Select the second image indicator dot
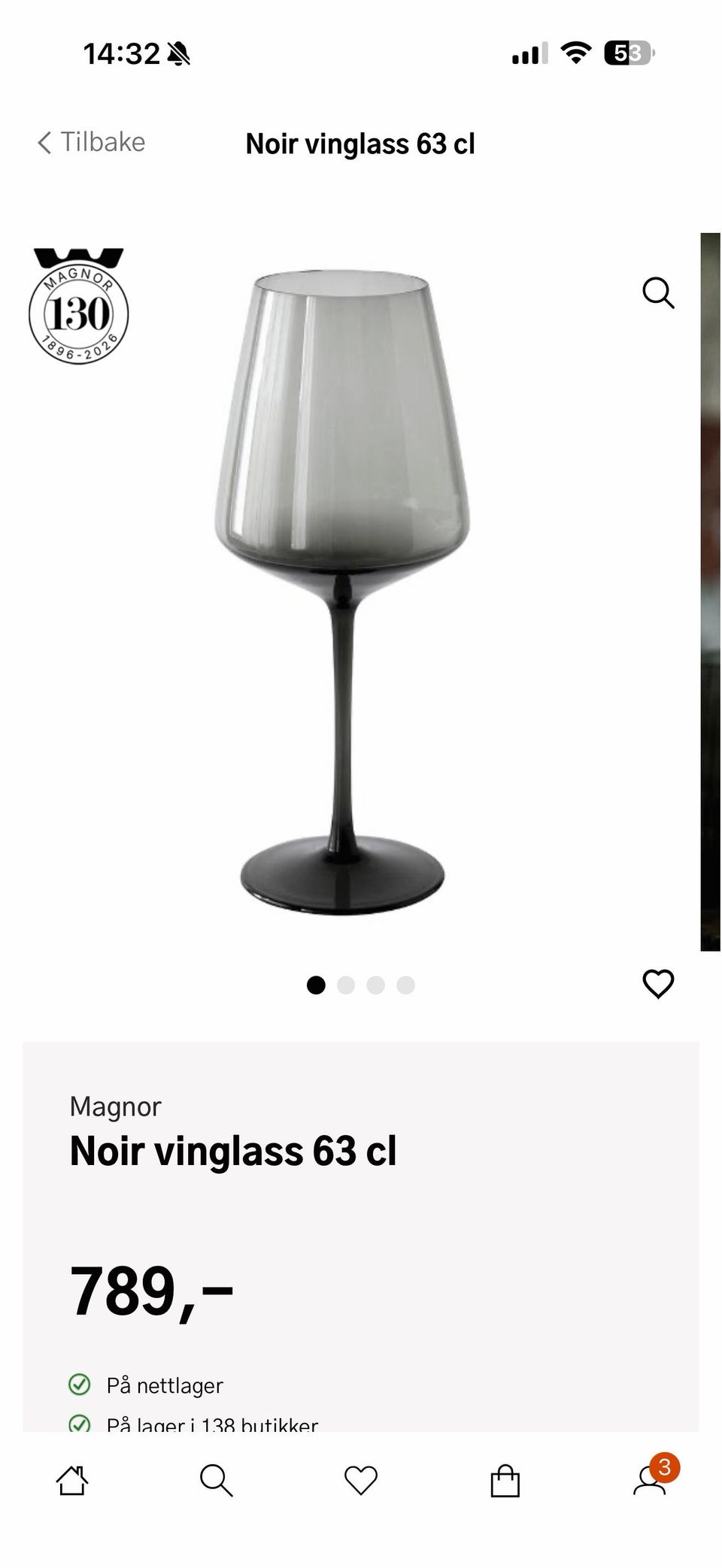This screenshot has width=722, height=1568. (346, 985)
